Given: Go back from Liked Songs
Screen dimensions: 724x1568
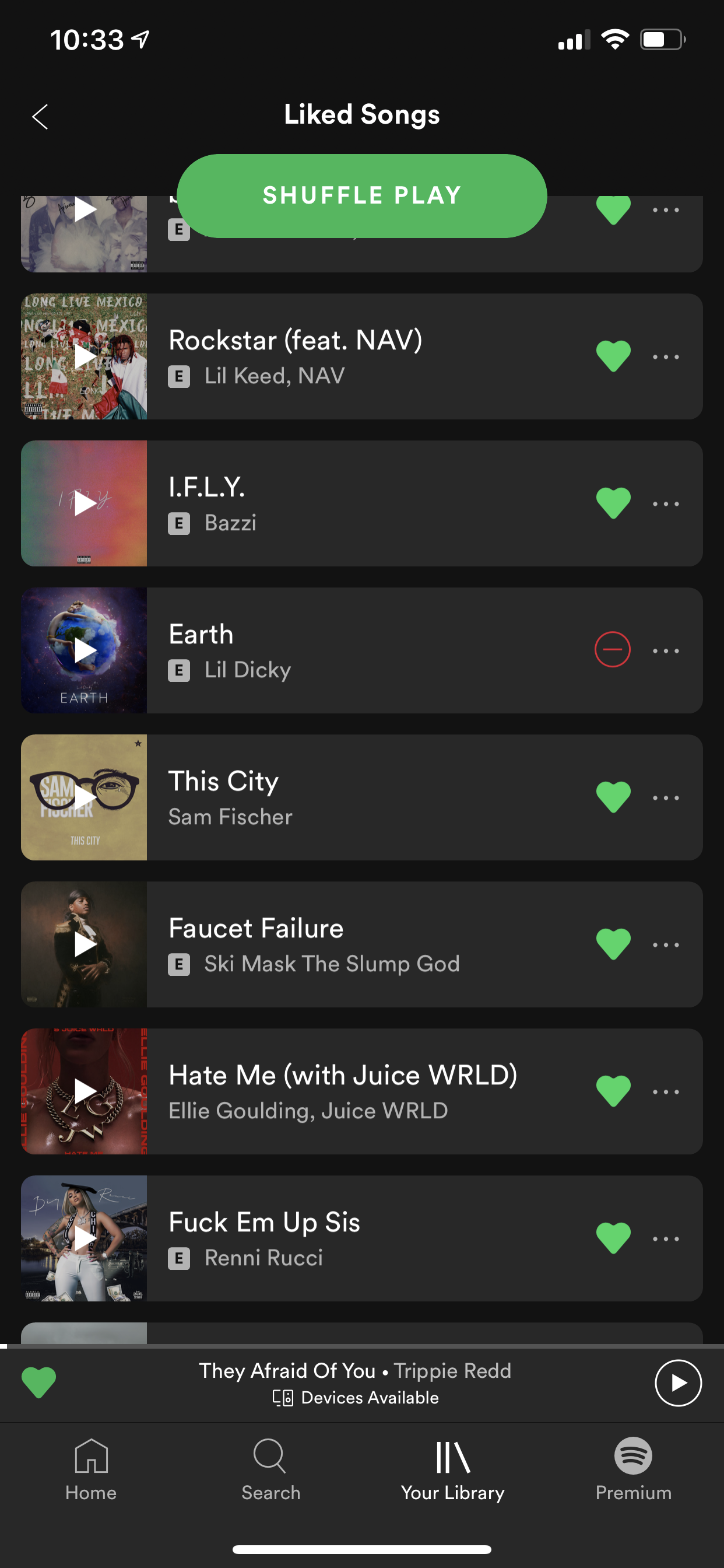Looking at the screenshot, I should click(40, 116).
